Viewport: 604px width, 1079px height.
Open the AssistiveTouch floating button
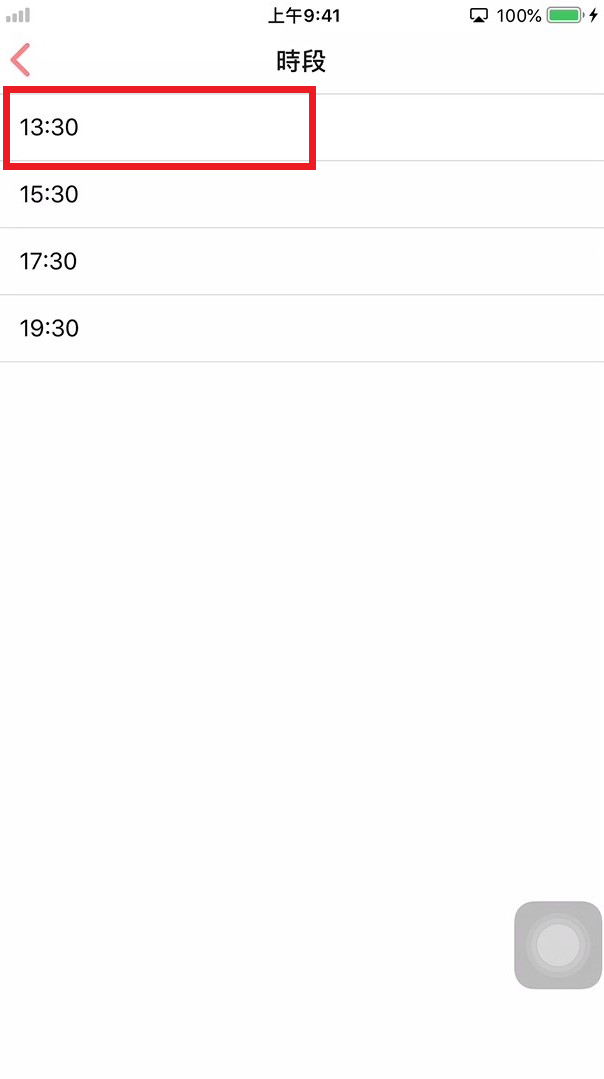(558, 945)
